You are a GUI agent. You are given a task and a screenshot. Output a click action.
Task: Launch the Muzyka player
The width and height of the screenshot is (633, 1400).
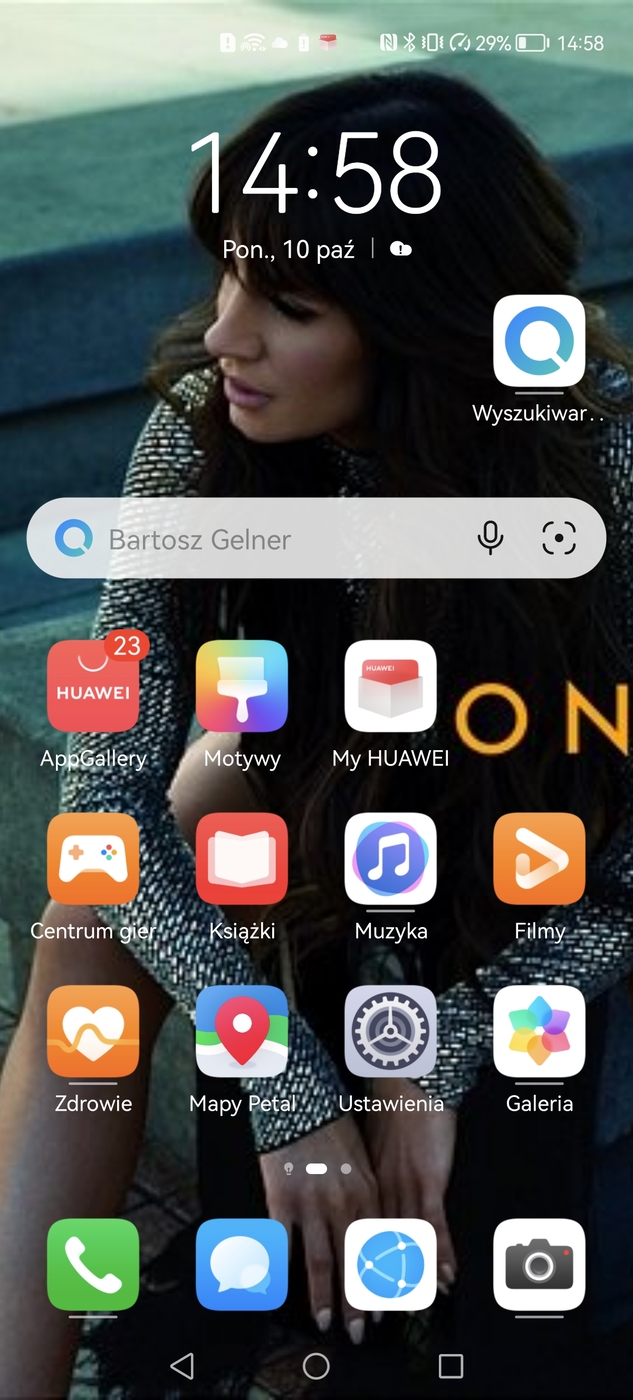(x=390, y=859)
